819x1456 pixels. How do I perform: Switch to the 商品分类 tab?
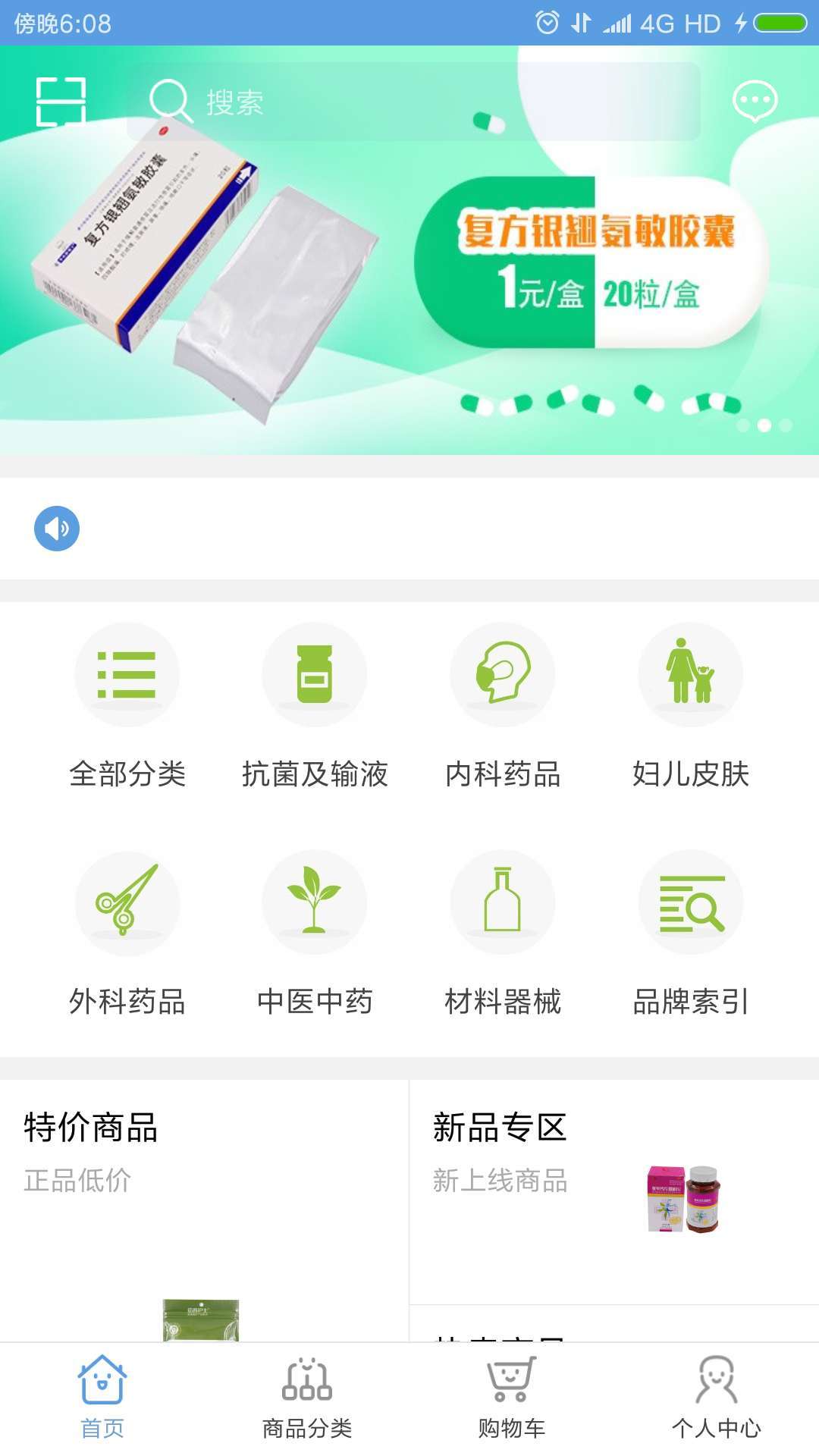[307, 1397]
